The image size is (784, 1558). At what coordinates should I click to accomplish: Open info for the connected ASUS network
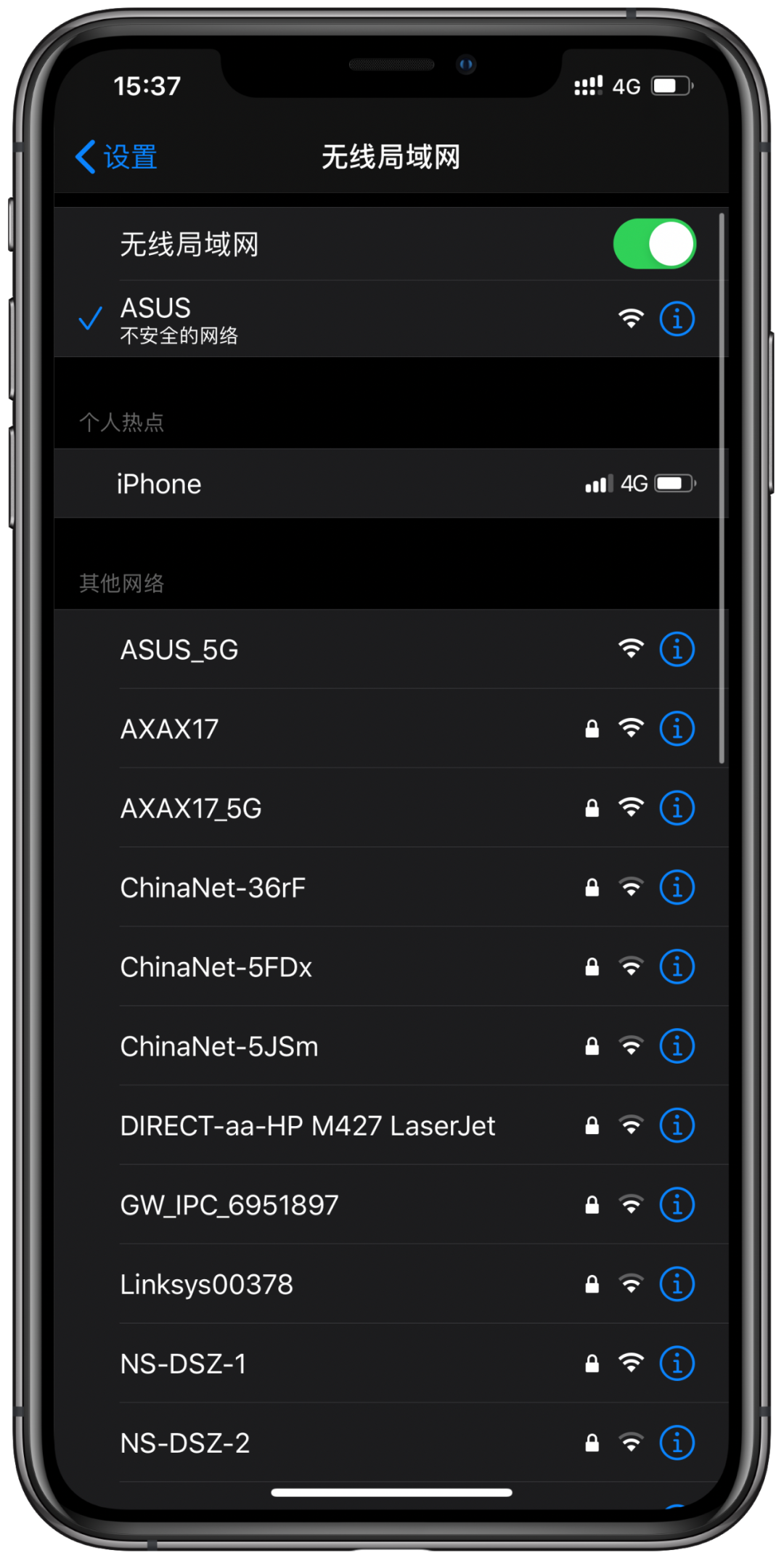click(677, 319)
